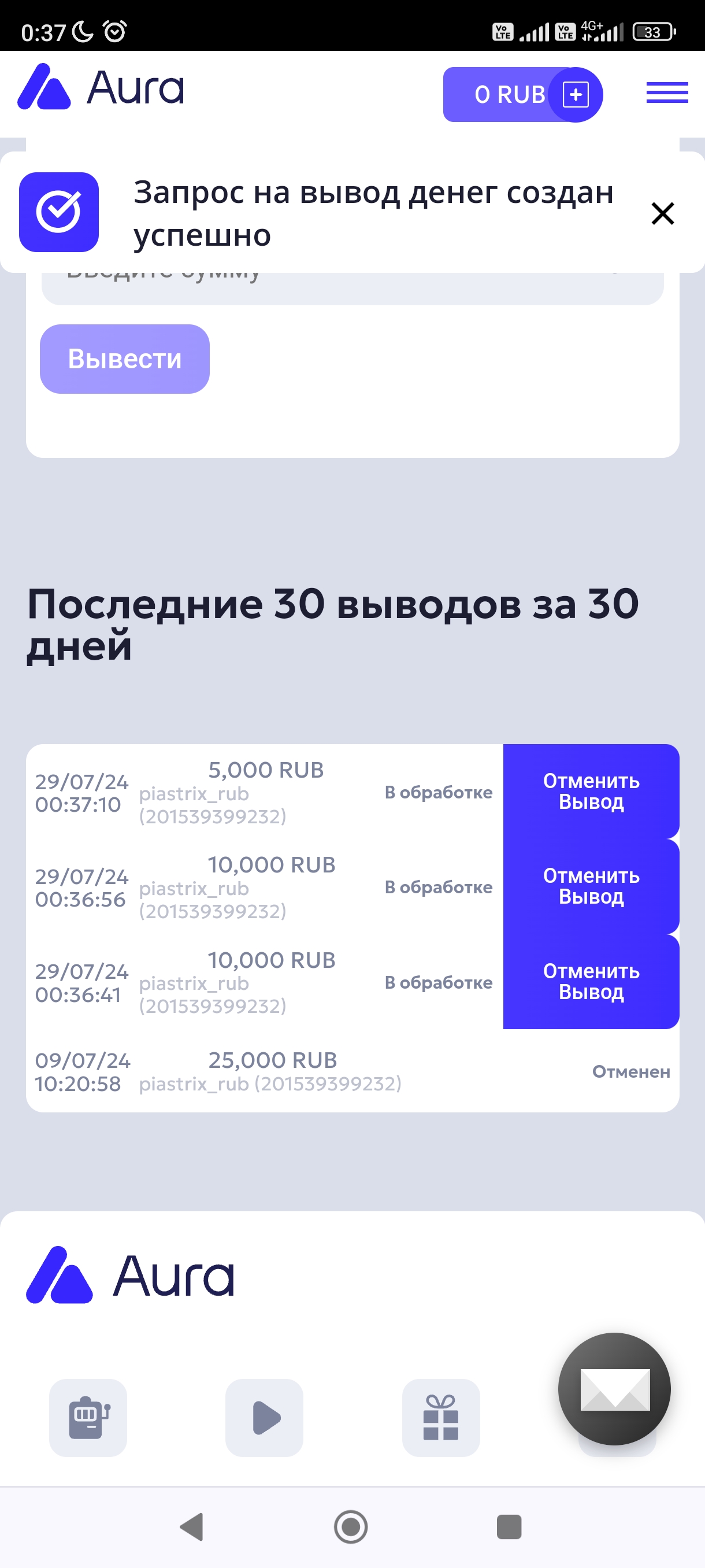Open the play arrow section
The image size is (705, 1568).
click(x=265, y=1417)
